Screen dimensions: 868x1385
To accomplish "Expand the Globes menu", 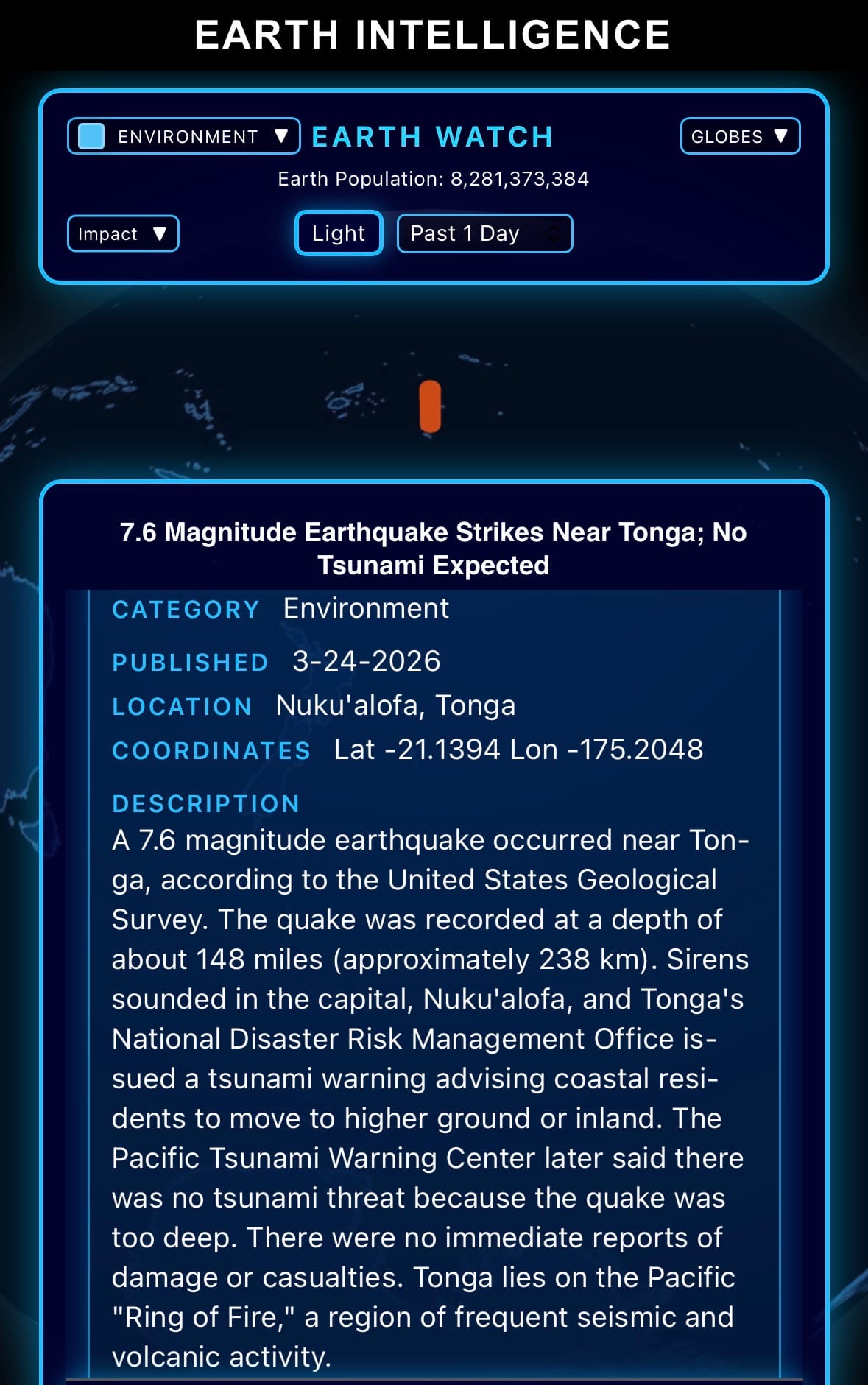I will [x=739, y=136].
